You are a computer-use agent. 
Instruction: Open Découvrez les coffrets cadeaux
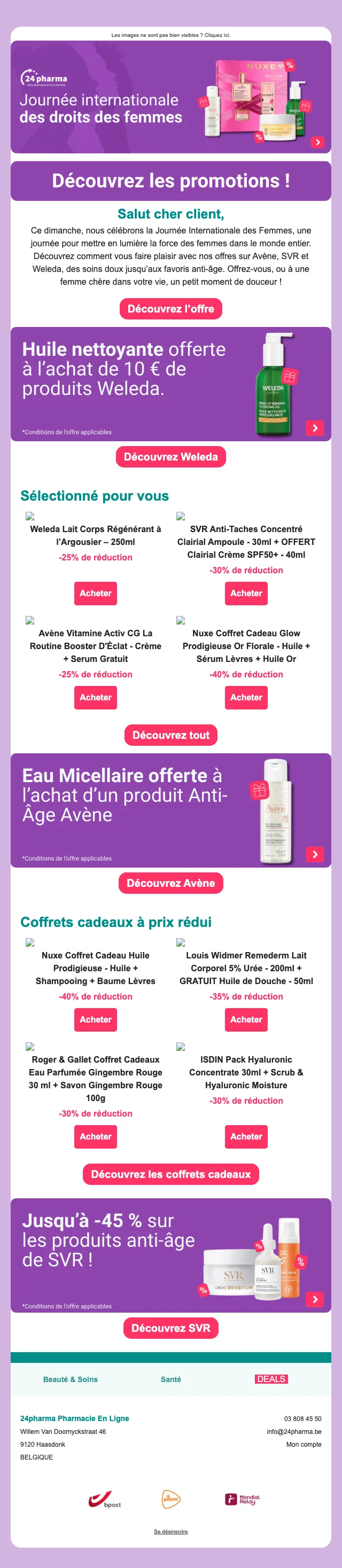coord(170,1174)
